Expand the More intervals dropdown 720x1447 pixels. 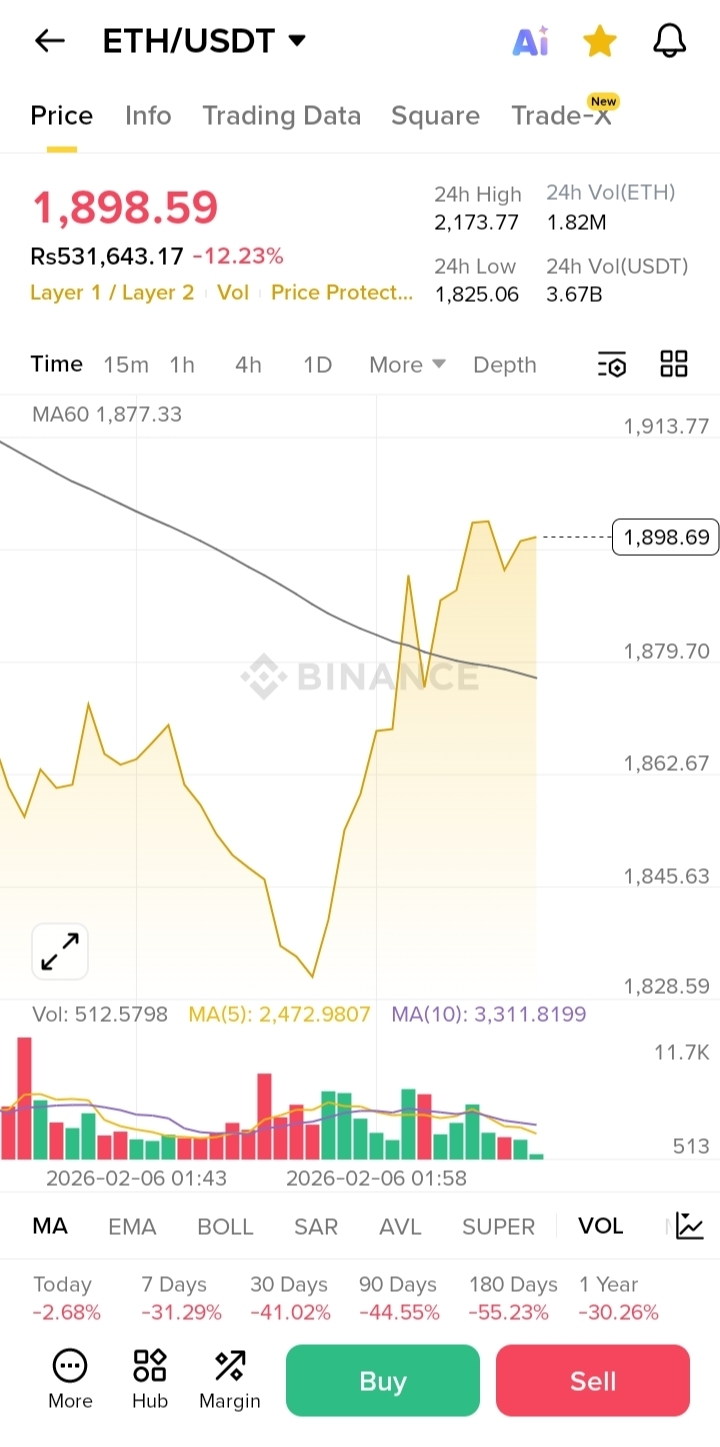pos(407,365)
